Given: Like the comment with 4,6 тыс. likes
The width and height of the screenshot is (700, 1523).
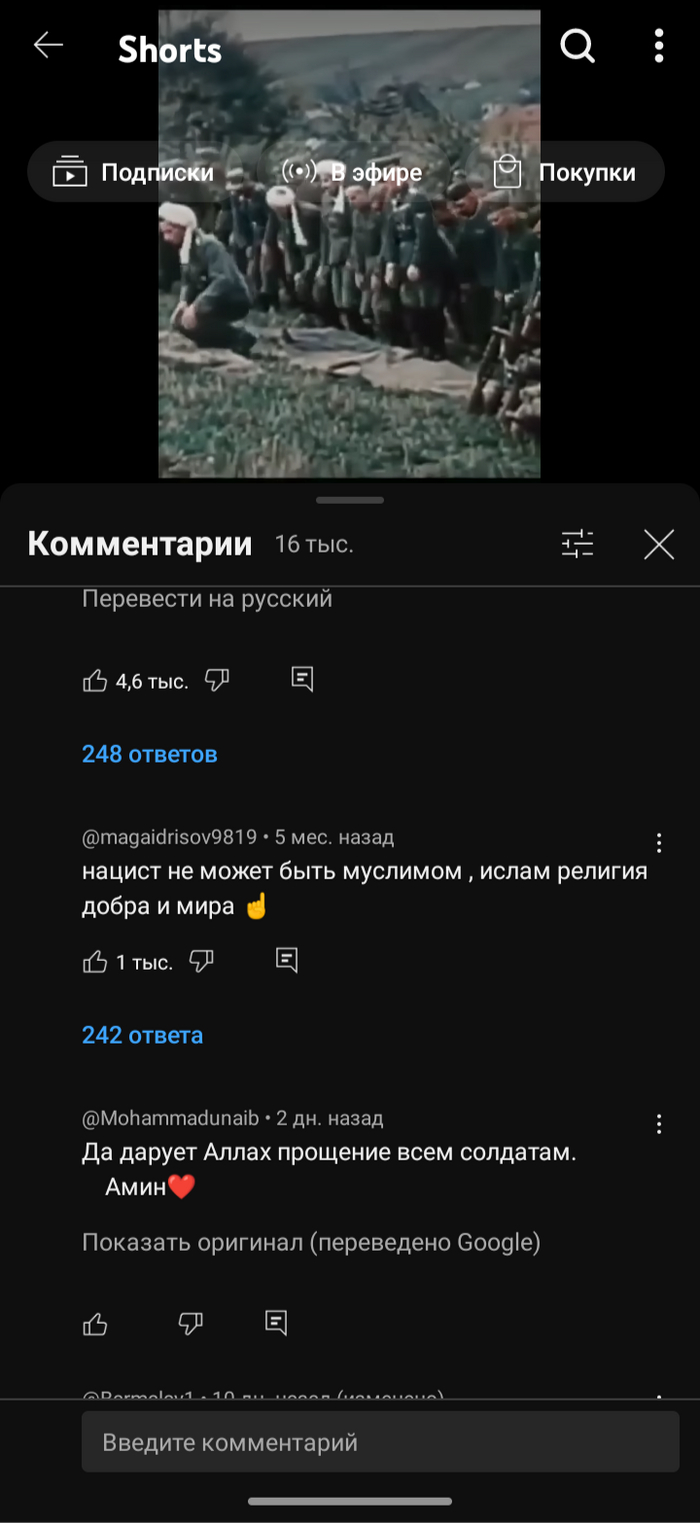Looking at the screenshot, I should (x=95, y=681).
